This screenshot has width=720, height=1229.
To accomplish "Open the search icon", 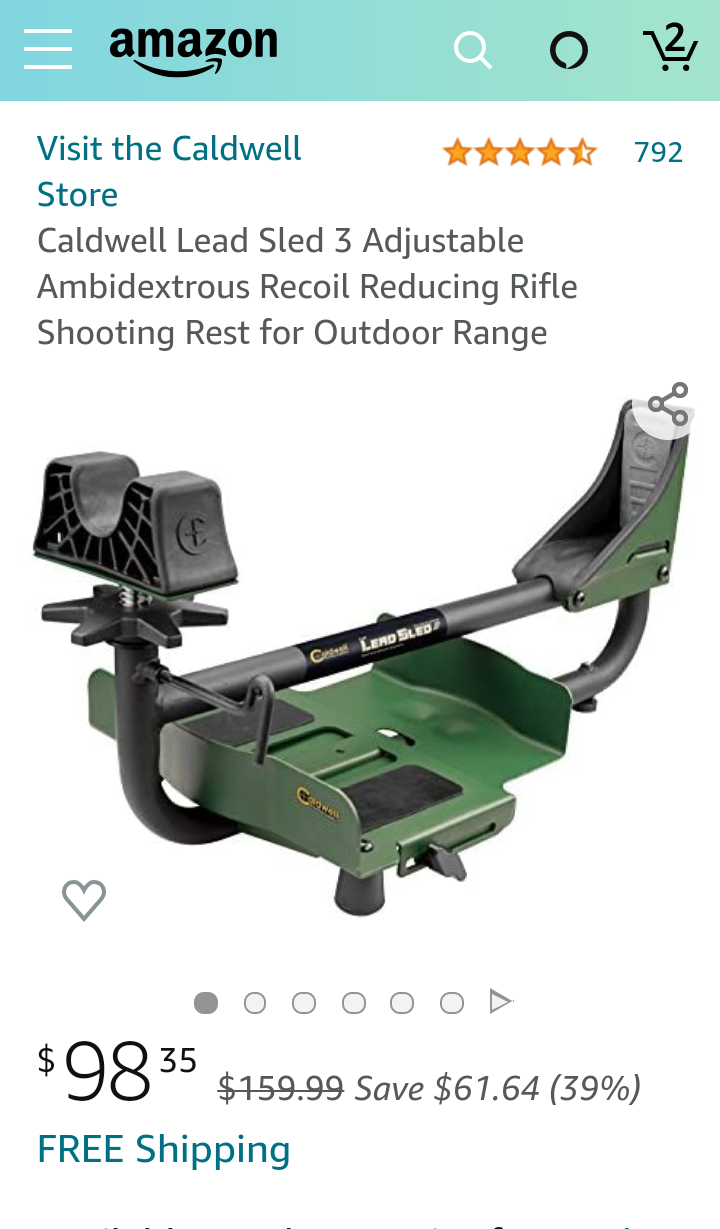I will [x=472, y=49].
